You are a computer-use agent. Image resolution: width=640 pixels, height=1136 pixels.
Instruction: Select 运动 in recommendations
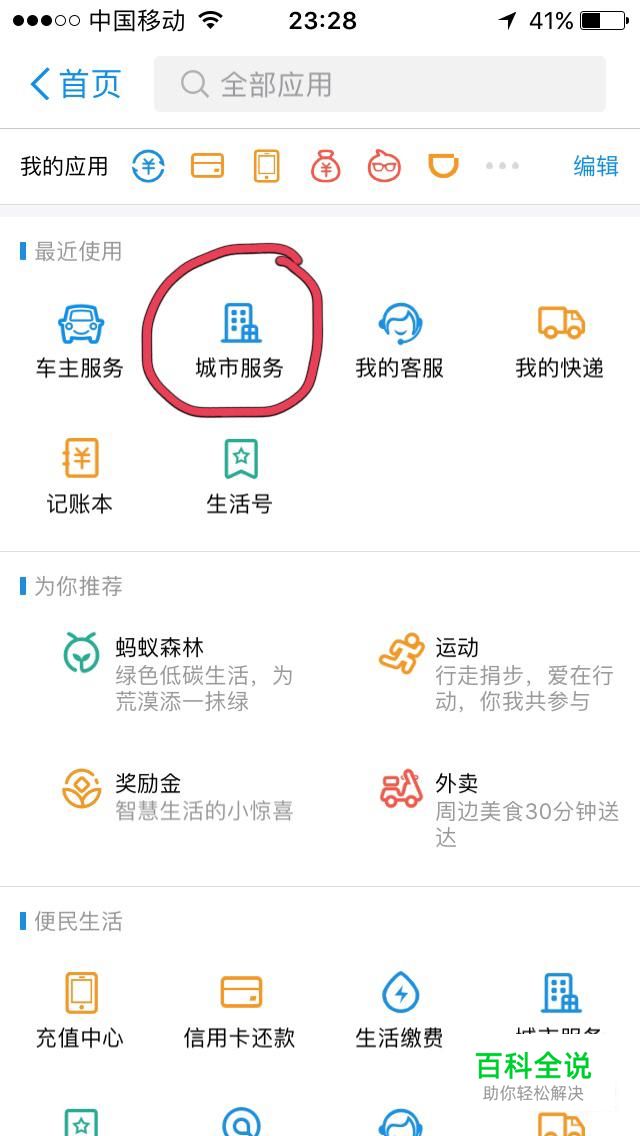point(500,672)
